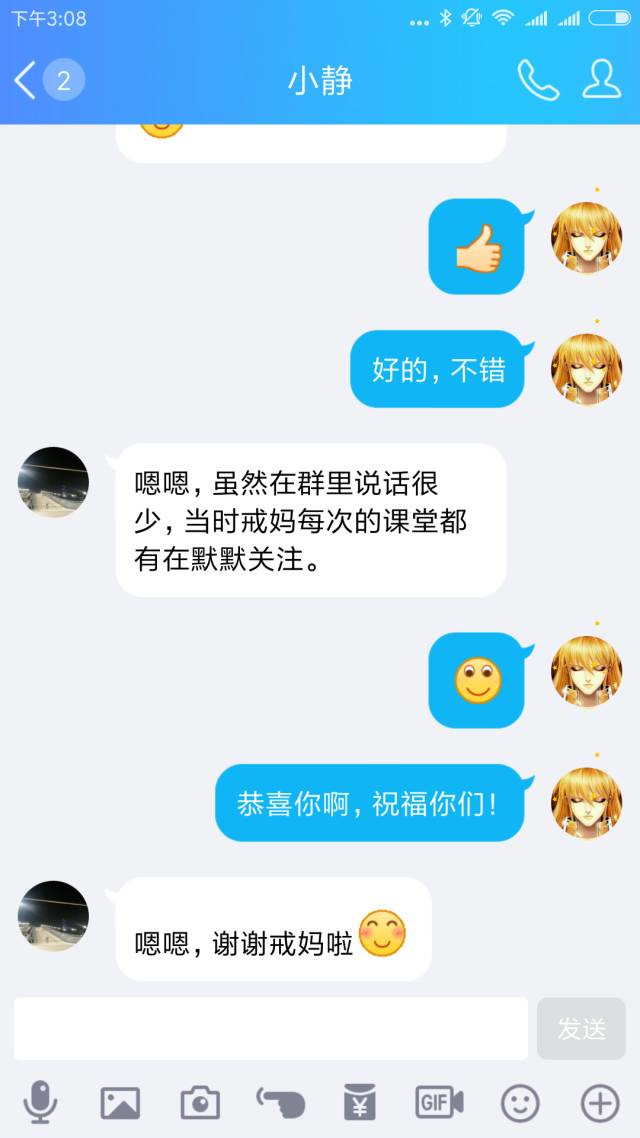The image size is (640, 1138).
Task: Record a voice message with the microphone
Action: [x=41, y=1103]
